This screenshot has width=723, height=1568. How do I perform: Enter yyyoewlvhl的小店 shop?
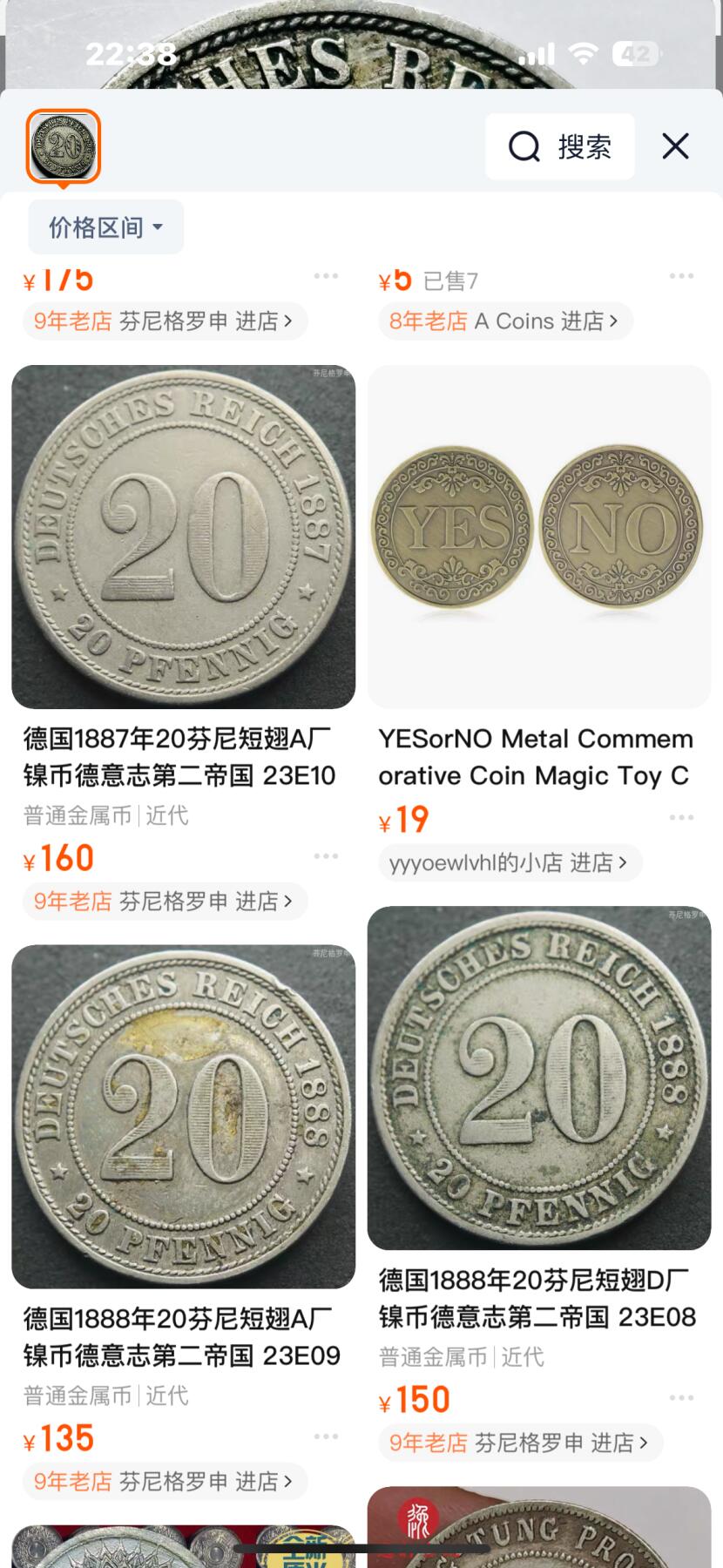(x=510, y=862)
